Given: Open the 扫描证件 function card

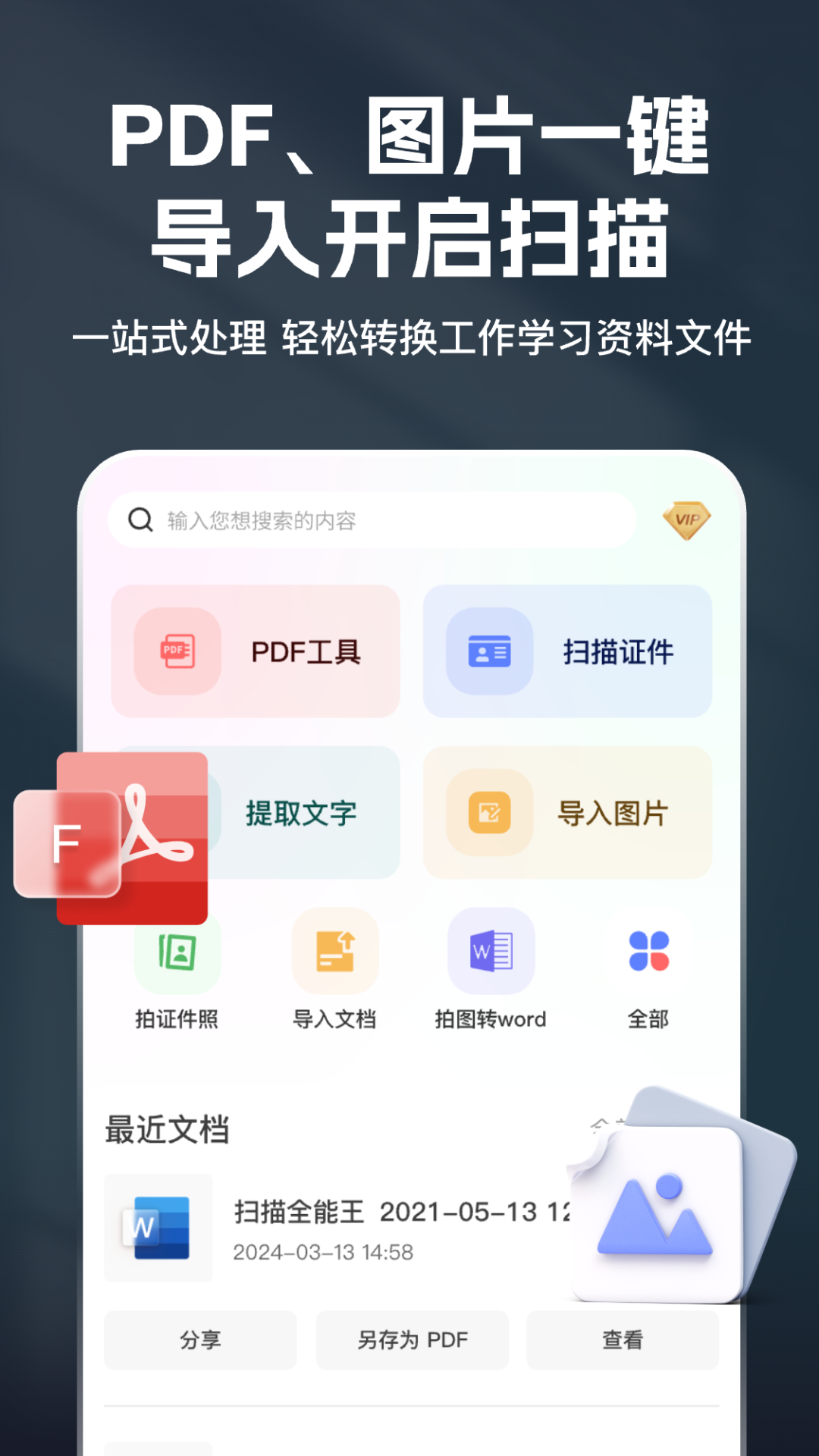Looking at the screenshot, I should (x=566, y=651).
